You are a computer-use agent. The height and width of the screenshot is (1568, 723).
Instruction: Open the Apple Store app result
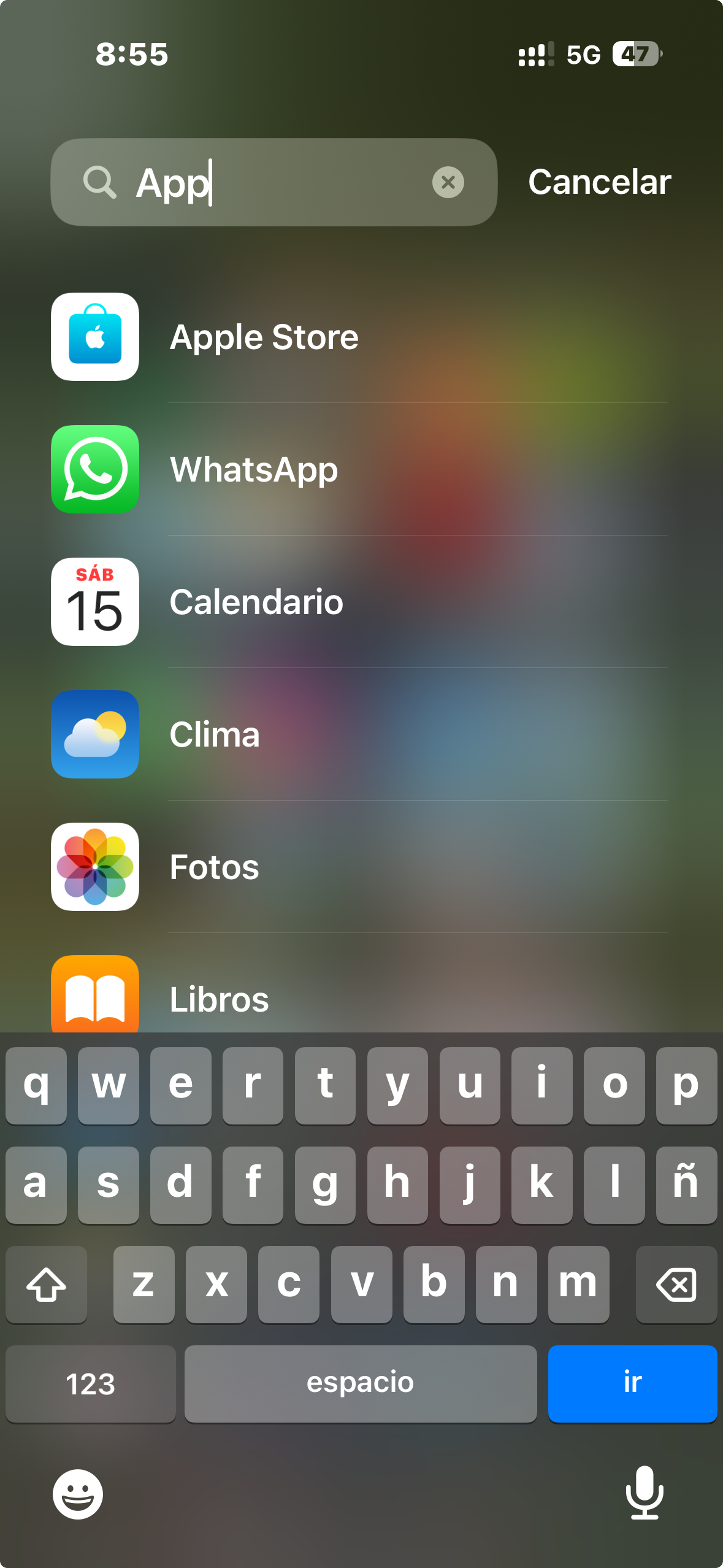[x=264, y=337]
